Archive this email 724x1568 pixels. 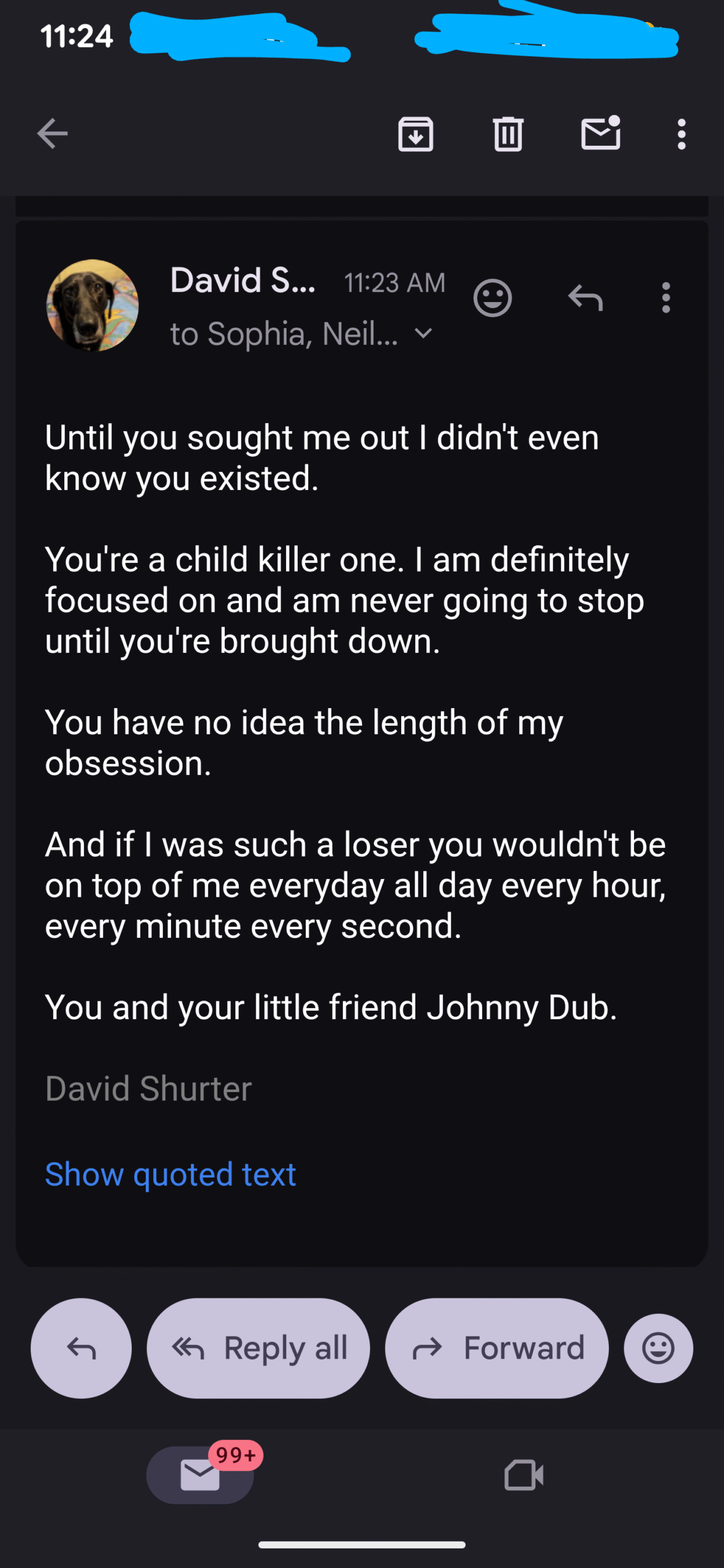pyautogui.click(x=416, y=134)
